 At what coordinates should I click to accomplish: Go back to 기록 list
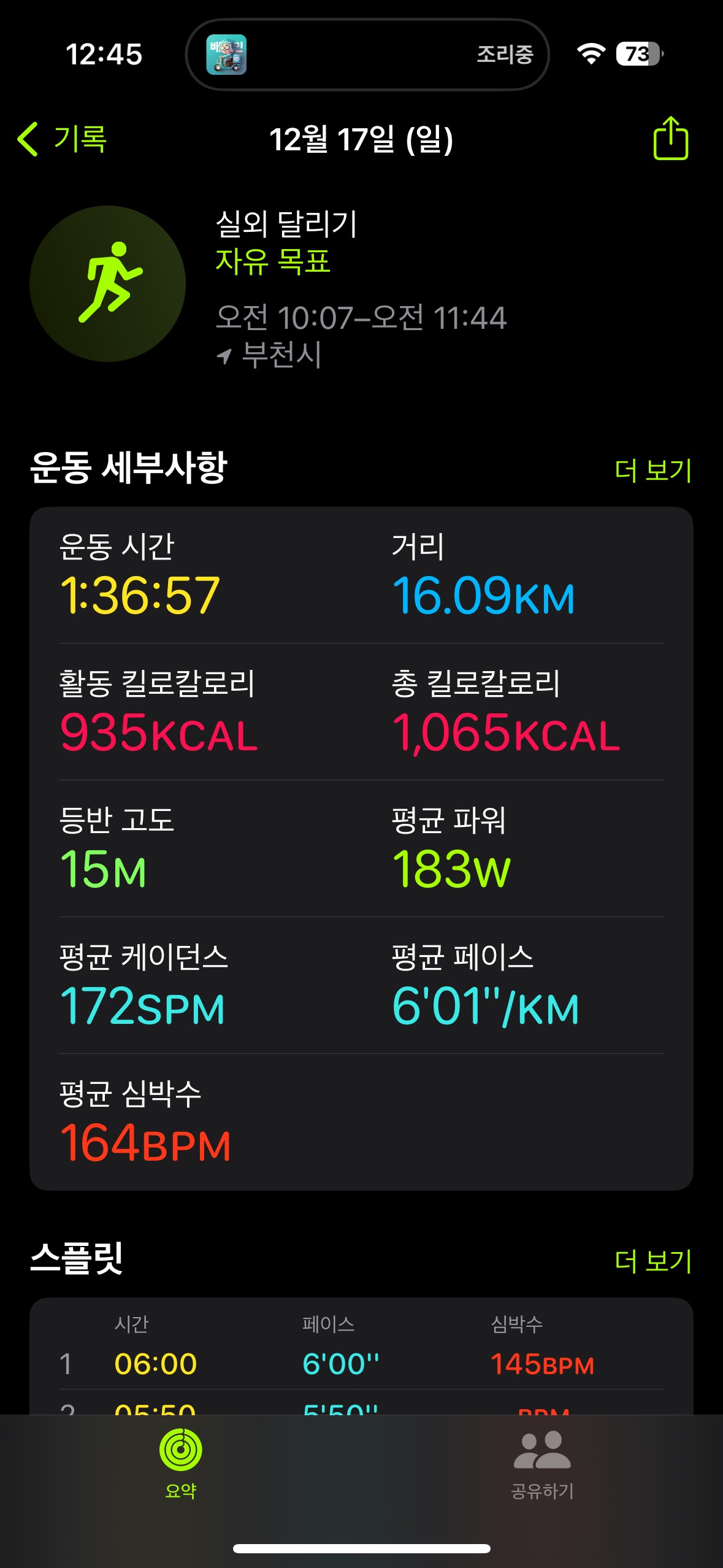click(x=63, y=139)
